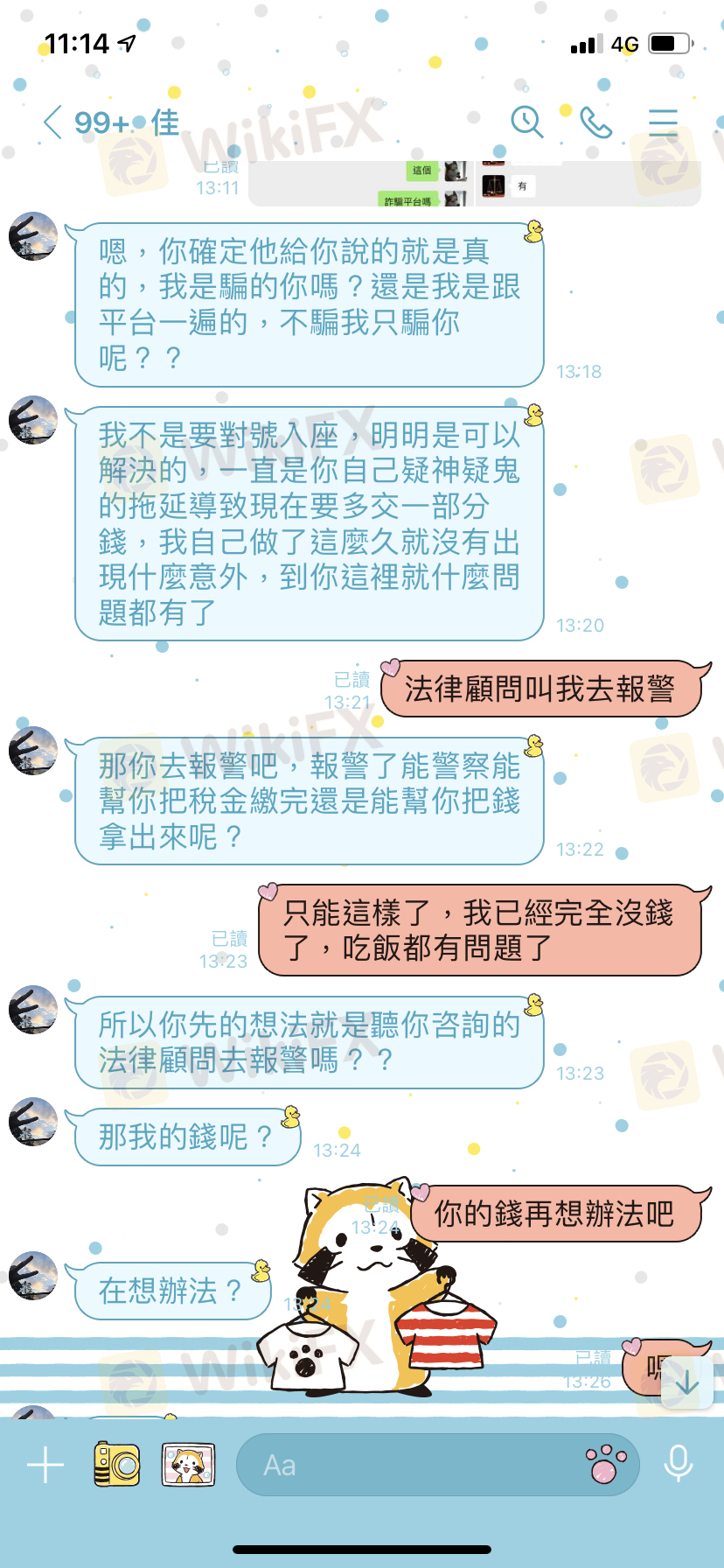The image size is (724, 1568).
Task: Open the chat menu
Action: point(663,122)
